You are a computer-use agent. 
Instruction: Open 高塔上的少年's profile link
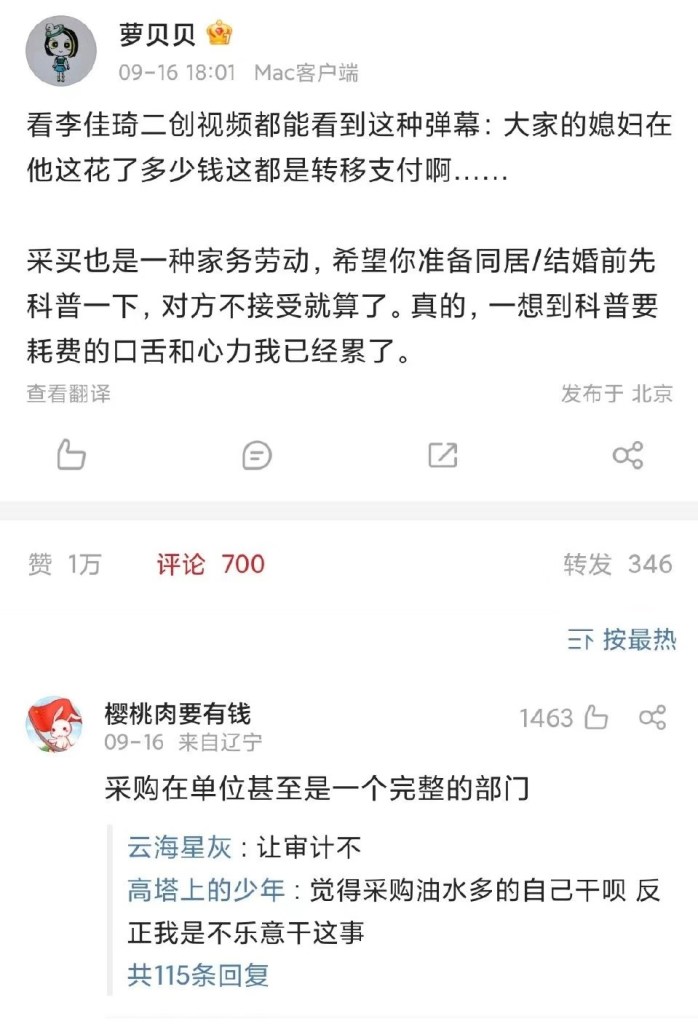[x=206, y=889]
